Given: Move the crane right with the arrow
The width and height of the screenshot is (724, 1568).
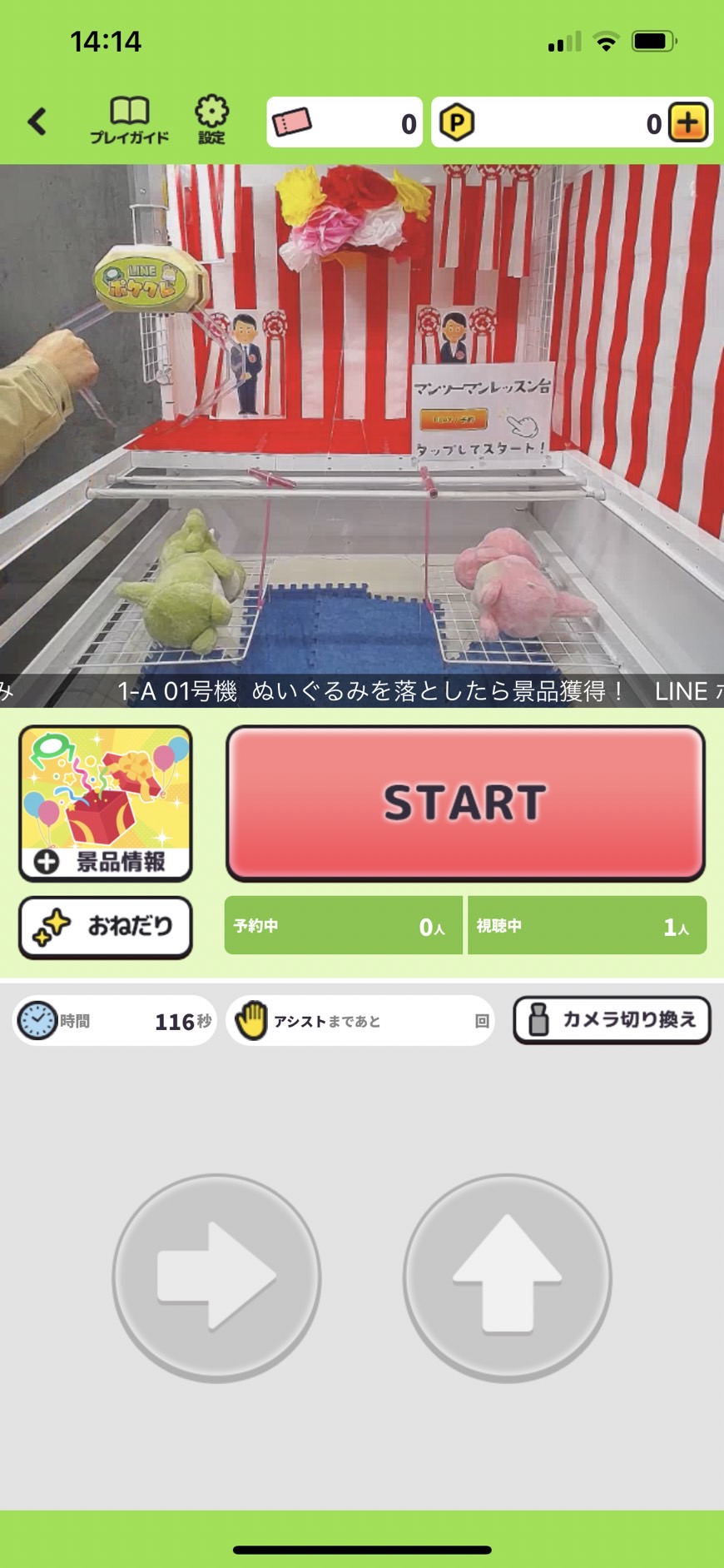Looking at the screenshot, I should coord(216,1277).
